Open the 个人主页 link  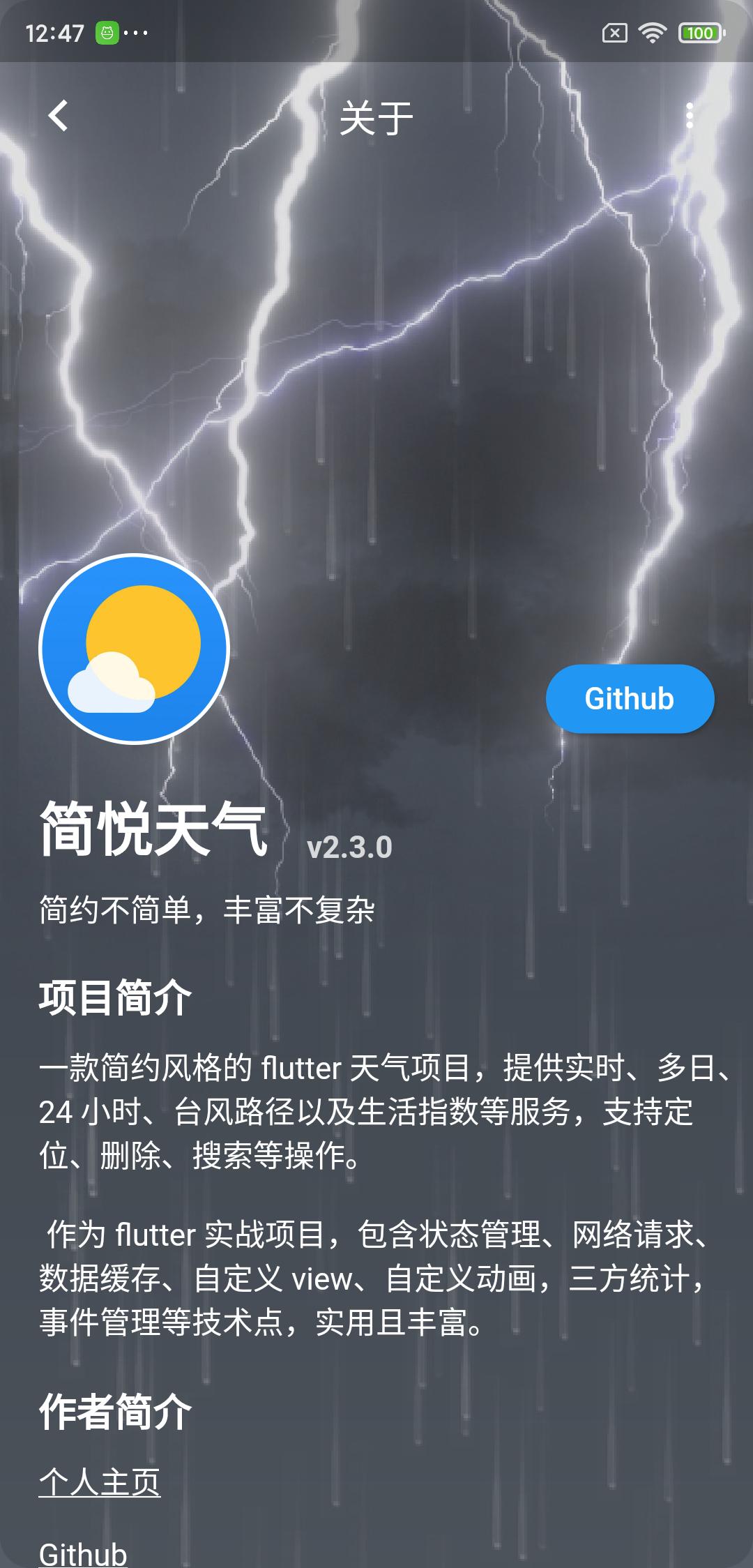point(100,1481)
